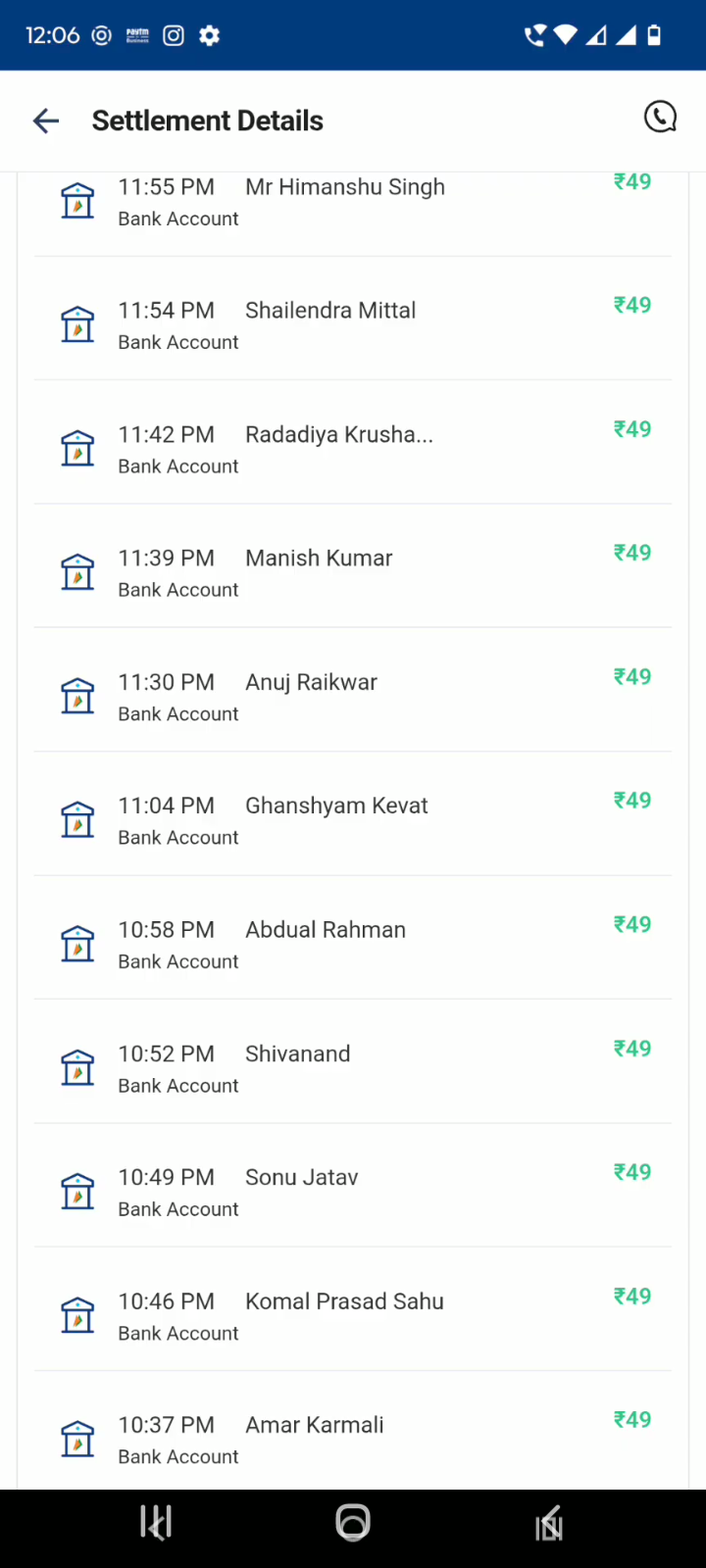The image size is (706, 1568).
Task: Select Manish Kumar's 11:39 PM payment
Action: point(353,572)
